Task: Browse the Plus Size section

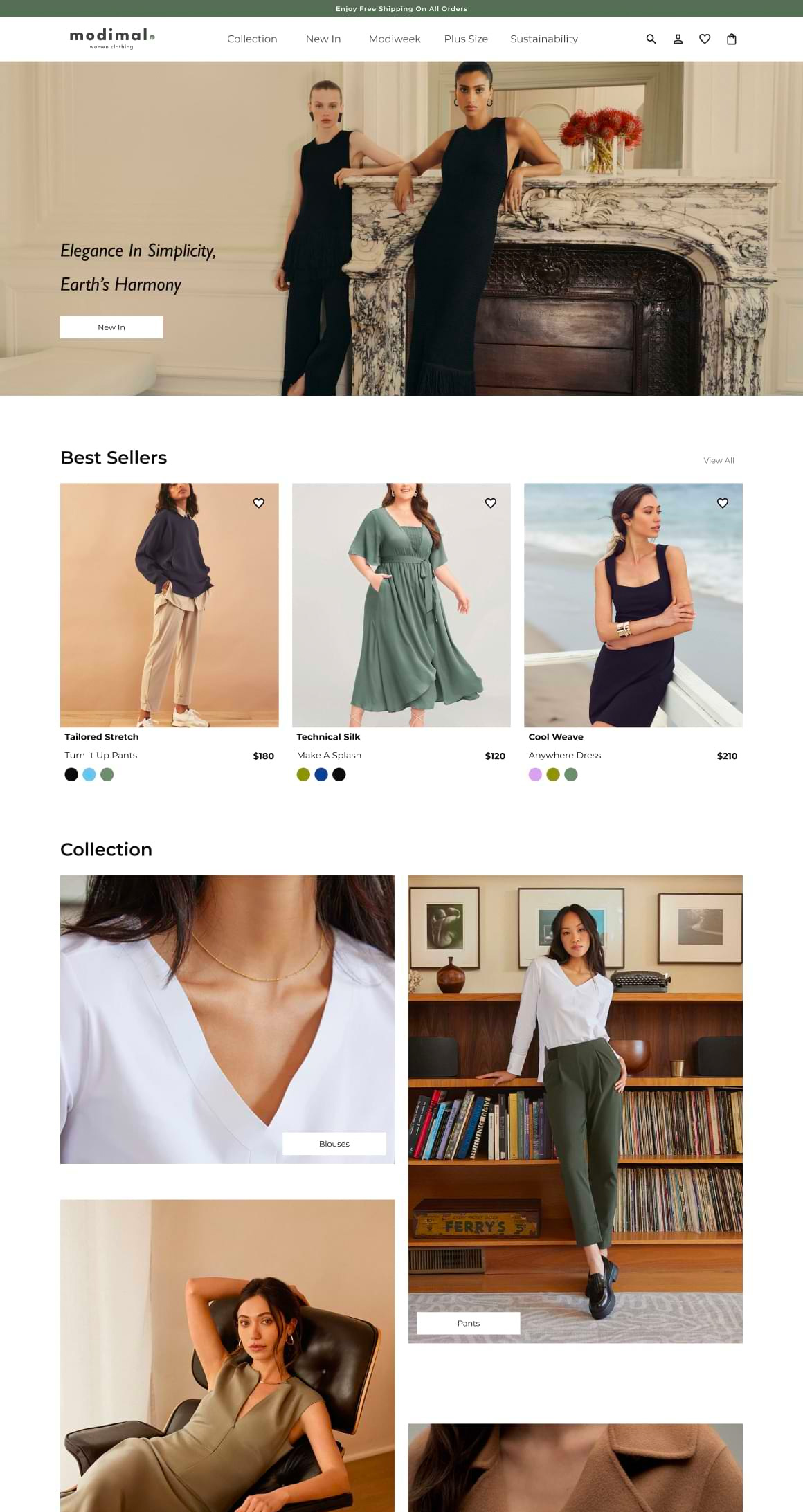Action: 466,39
